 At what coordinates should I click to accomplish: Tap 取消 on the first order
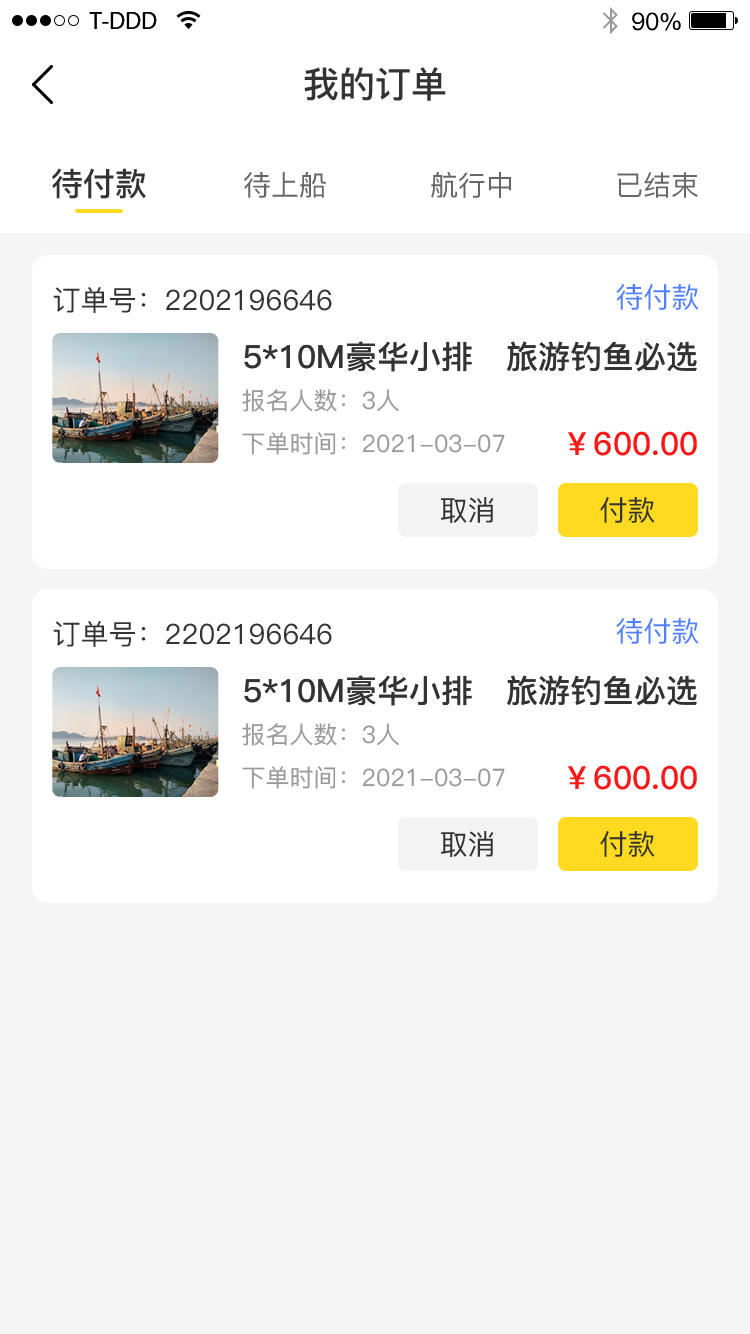468,510
